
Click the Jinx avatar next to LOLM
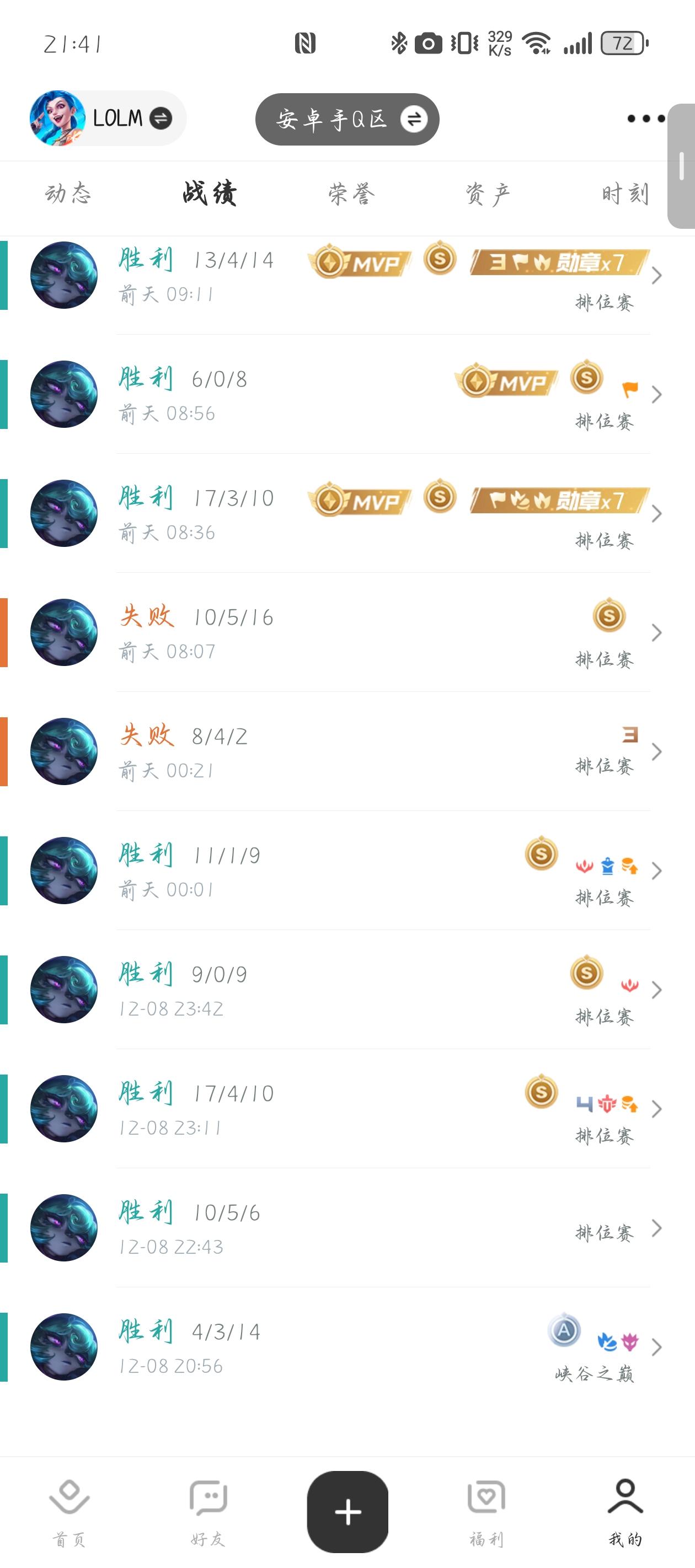coord(58,119)
